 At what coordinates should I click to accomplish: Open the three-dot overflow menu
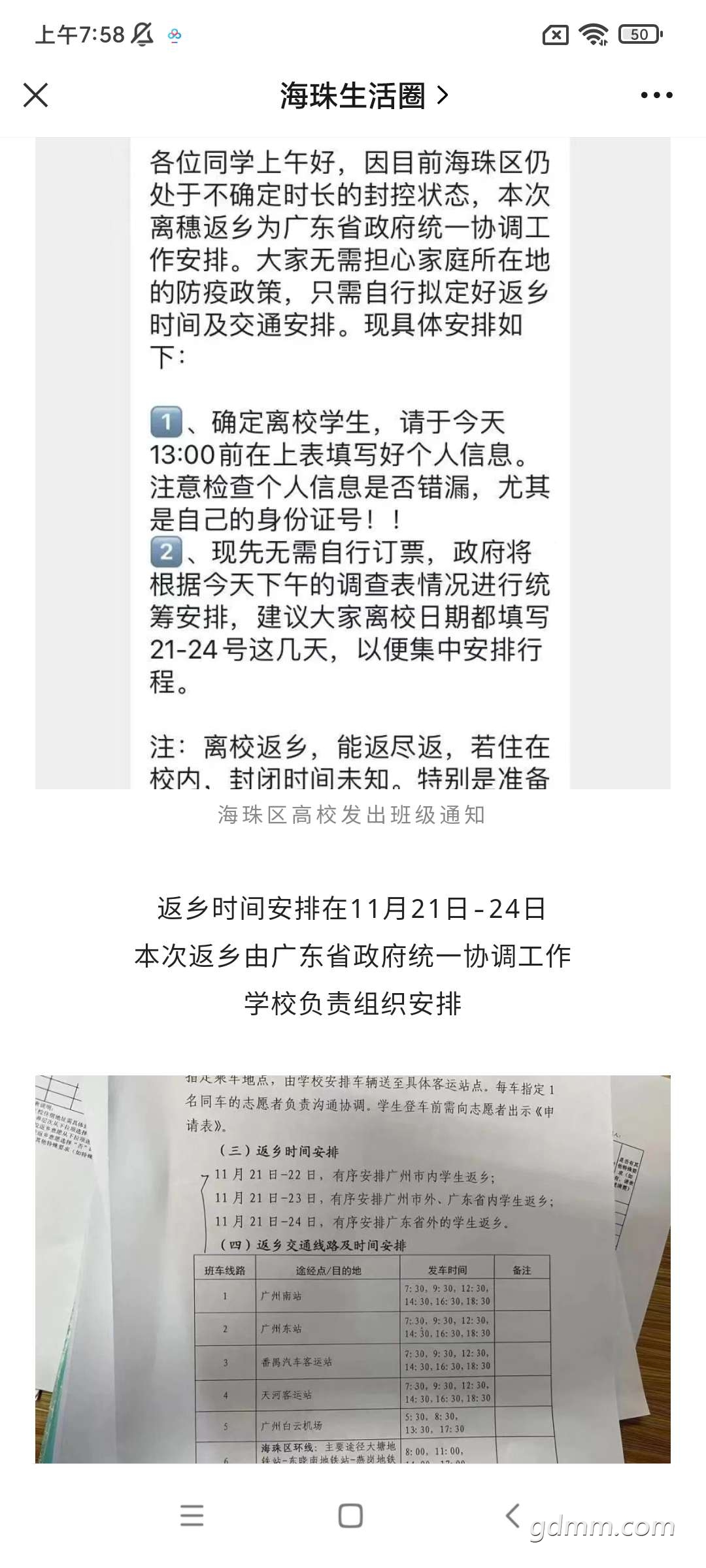pos(656,95)
